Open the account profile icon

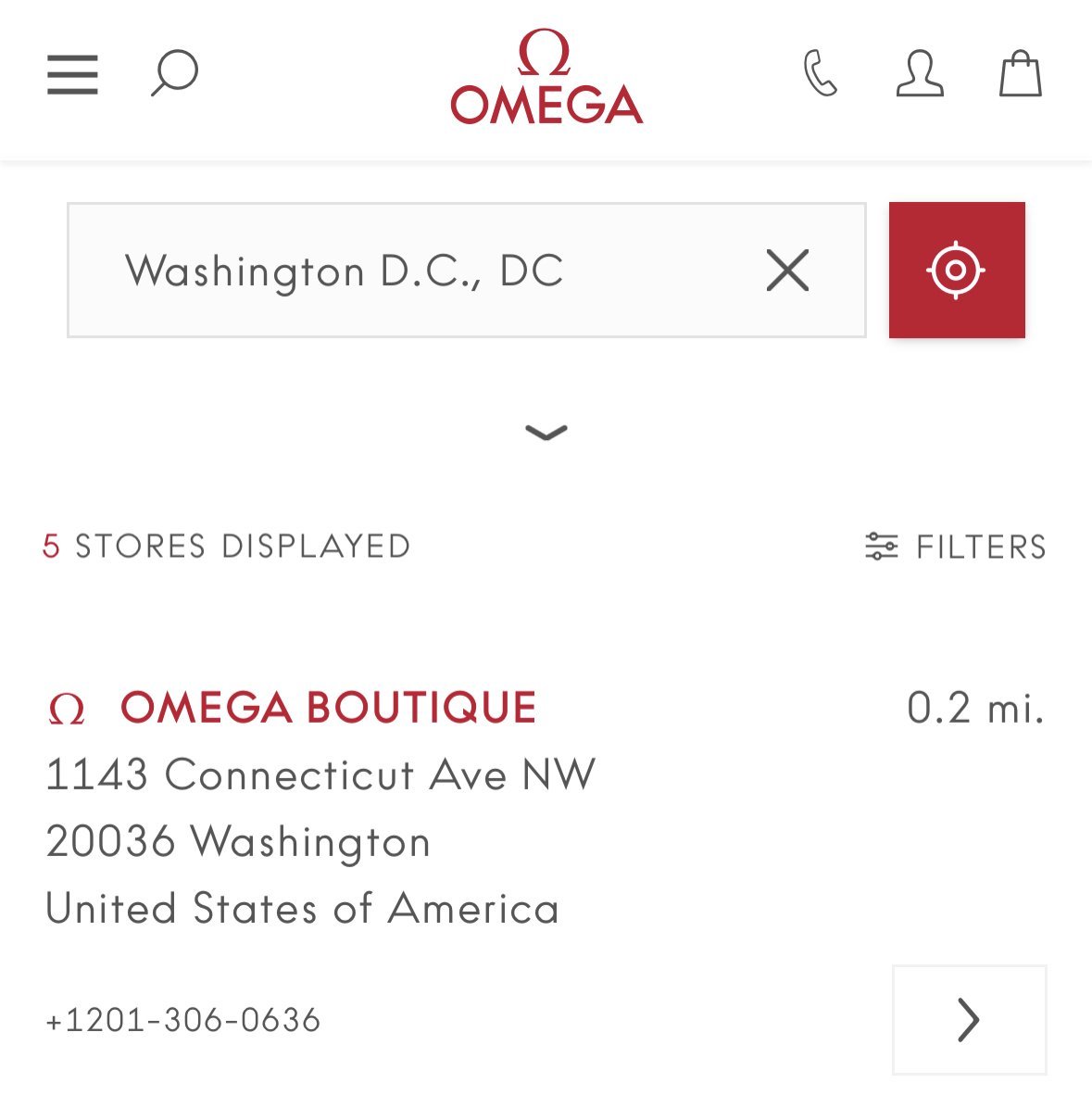[920, 74]
